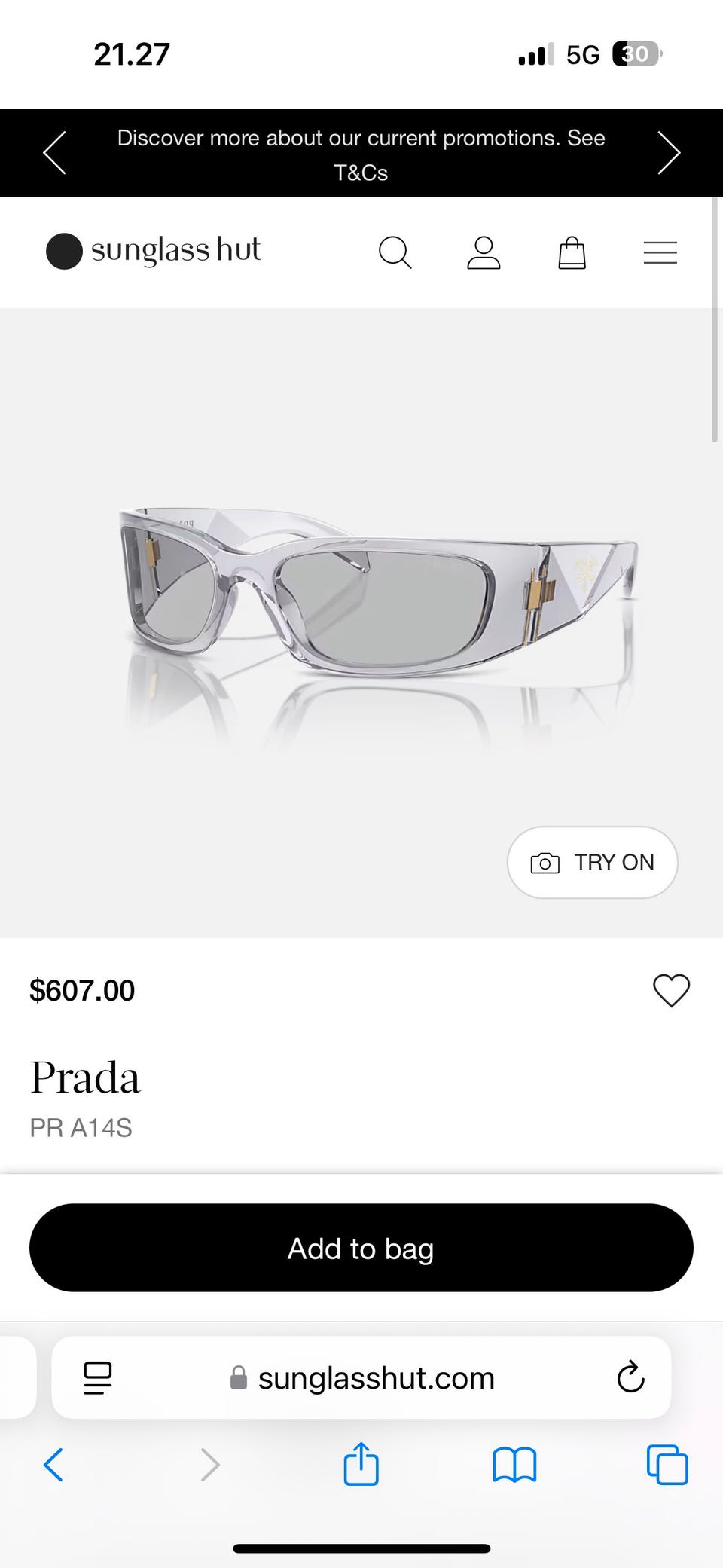Open Safari page settings menu
The image size is (723, 1568).
[x=98, y=1378]
